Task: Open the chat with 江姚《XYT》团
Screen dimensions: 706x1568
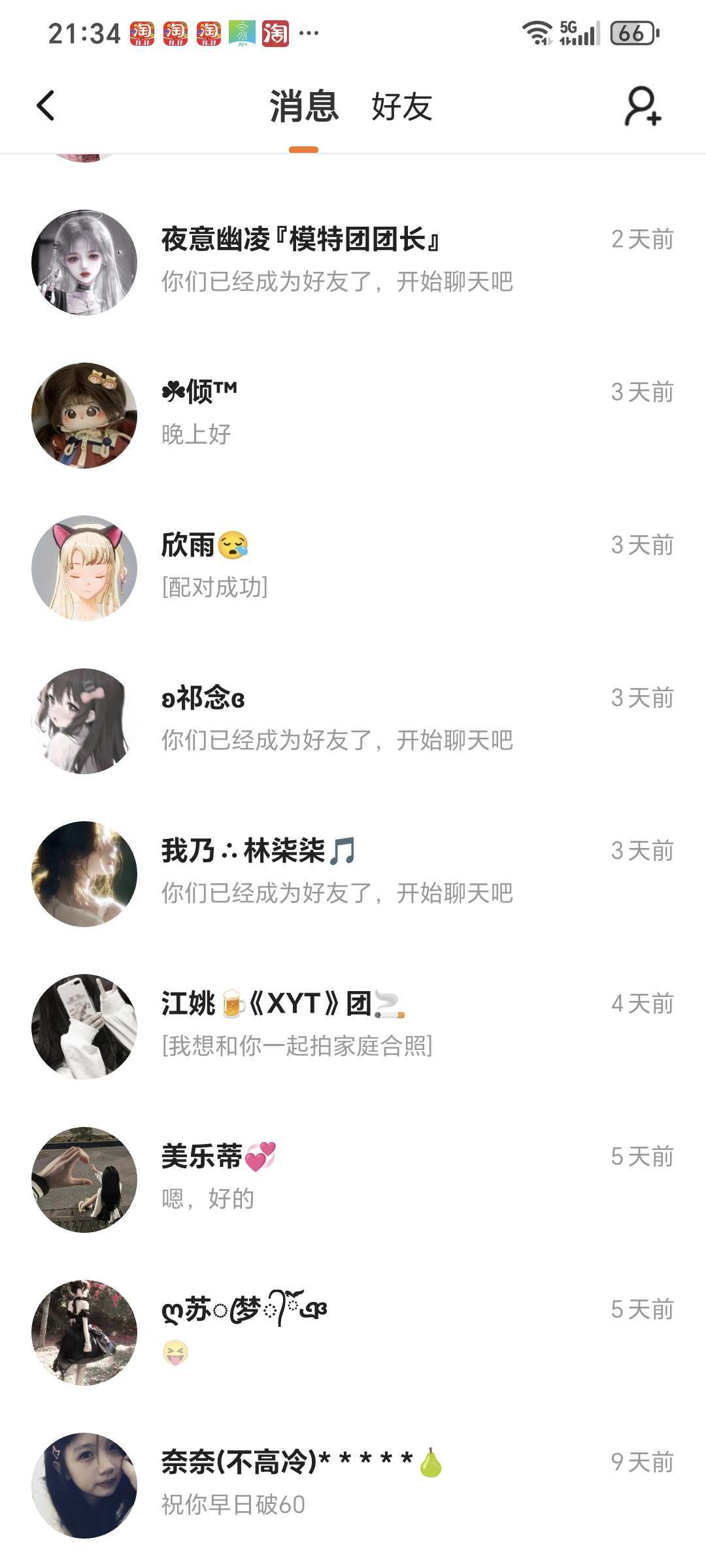Action: 353,1026
